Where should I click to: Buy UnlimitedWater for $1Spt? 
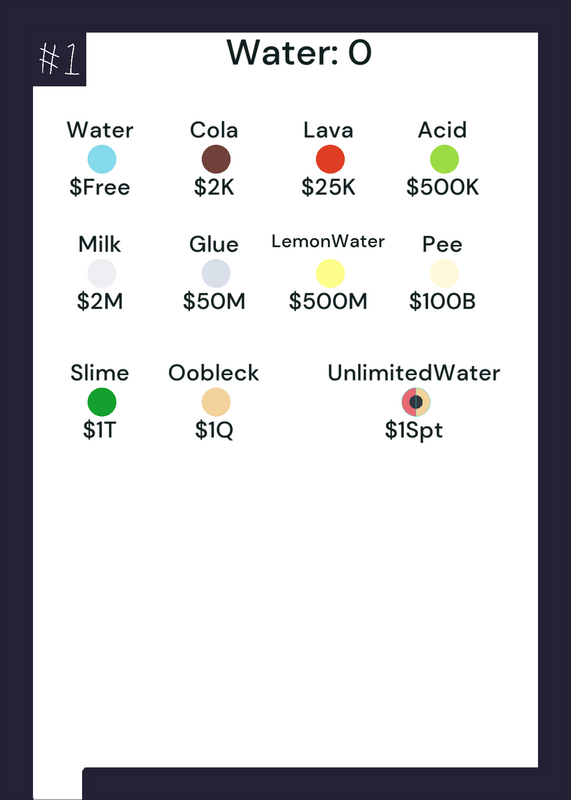[416, 402]
